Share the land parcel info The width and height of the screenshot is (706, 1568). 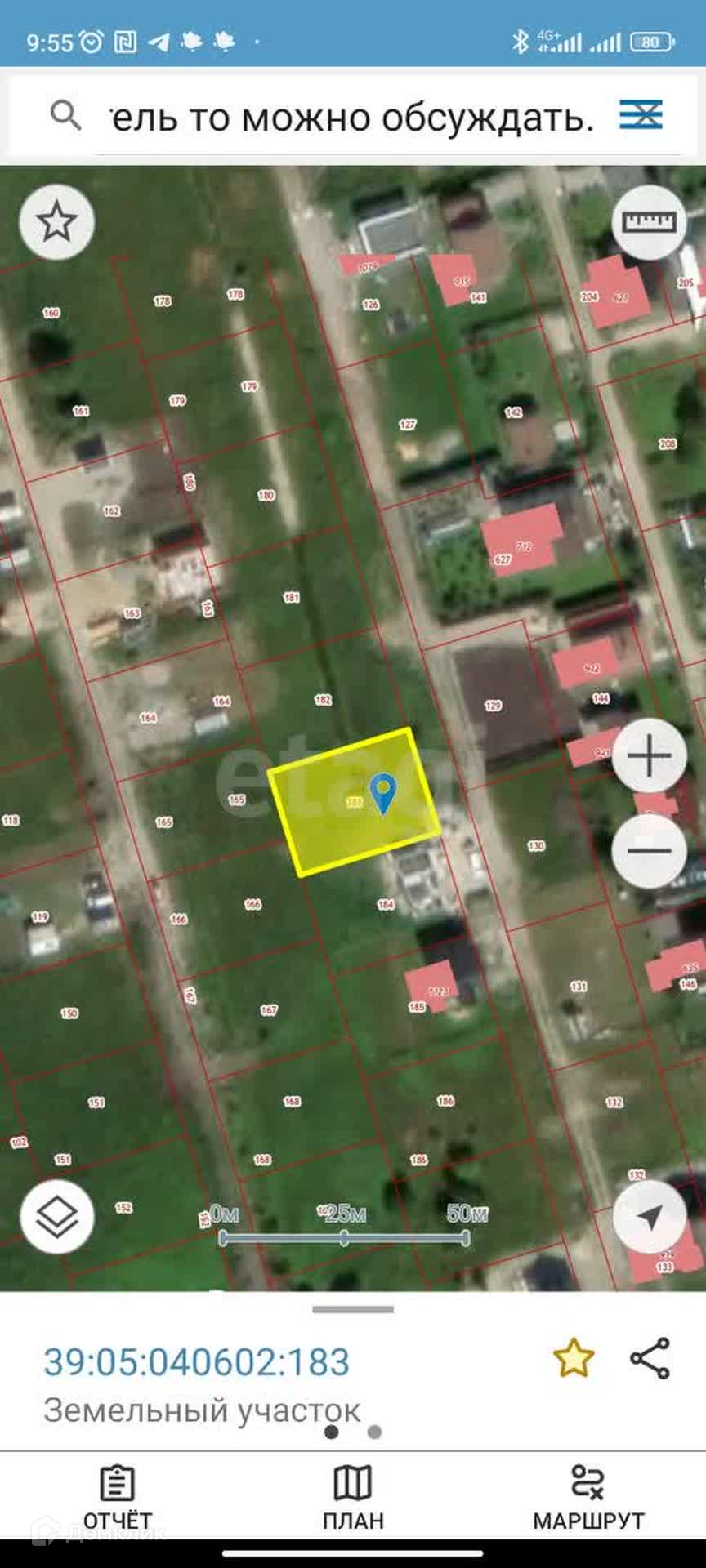[650, 1358]
